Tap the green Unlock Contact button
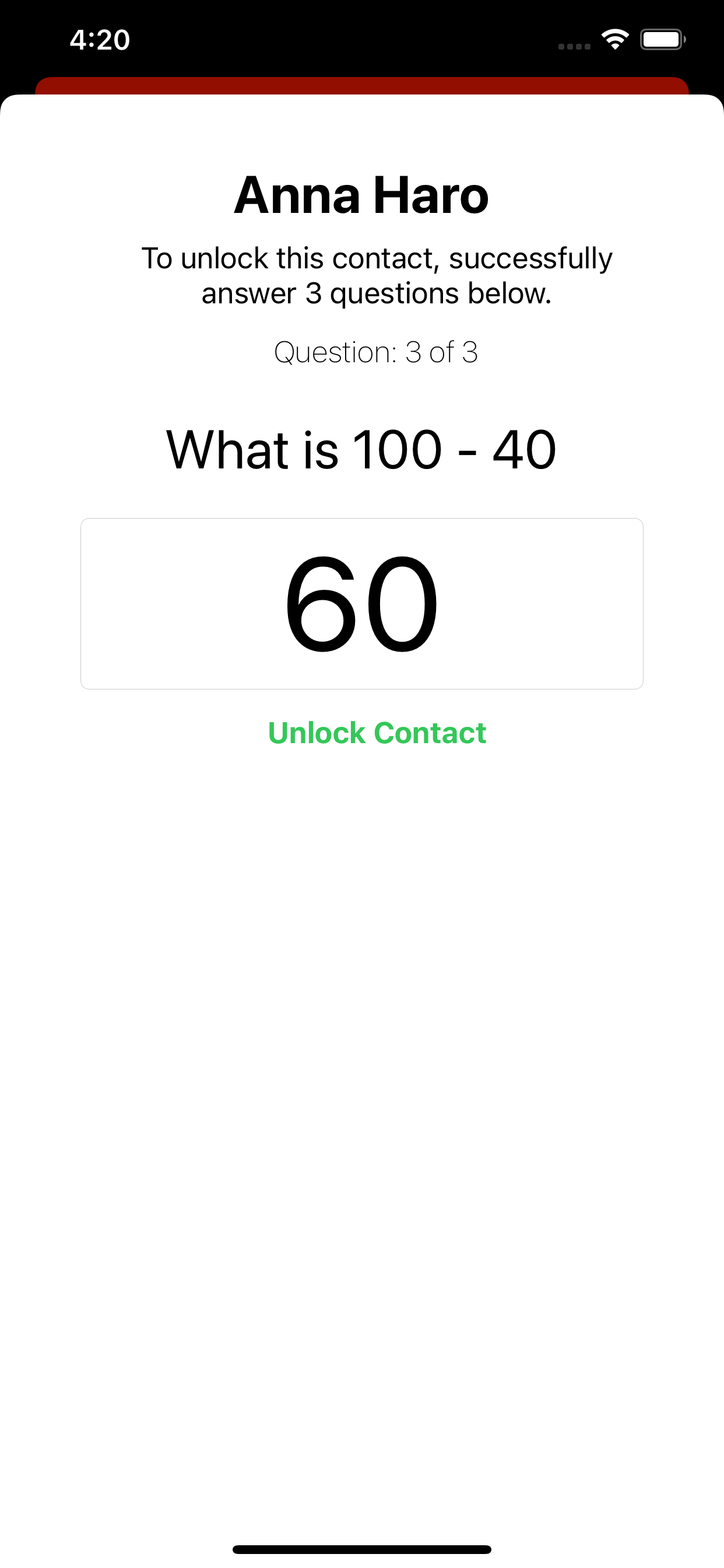Viewport: 724px width, 1568px height. pos(377,733)
